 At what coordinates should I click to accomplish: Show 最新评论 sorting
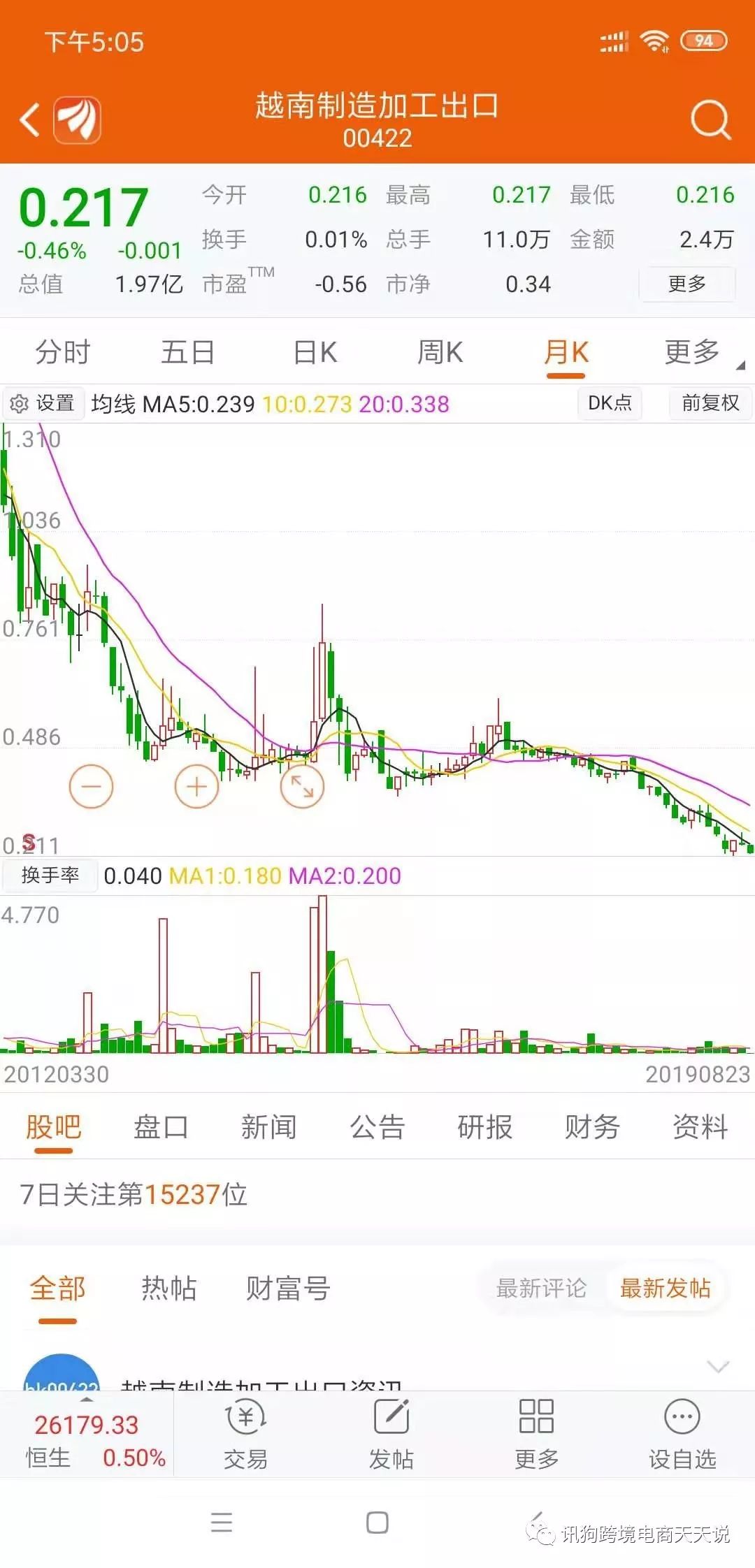pos(542,1288)
